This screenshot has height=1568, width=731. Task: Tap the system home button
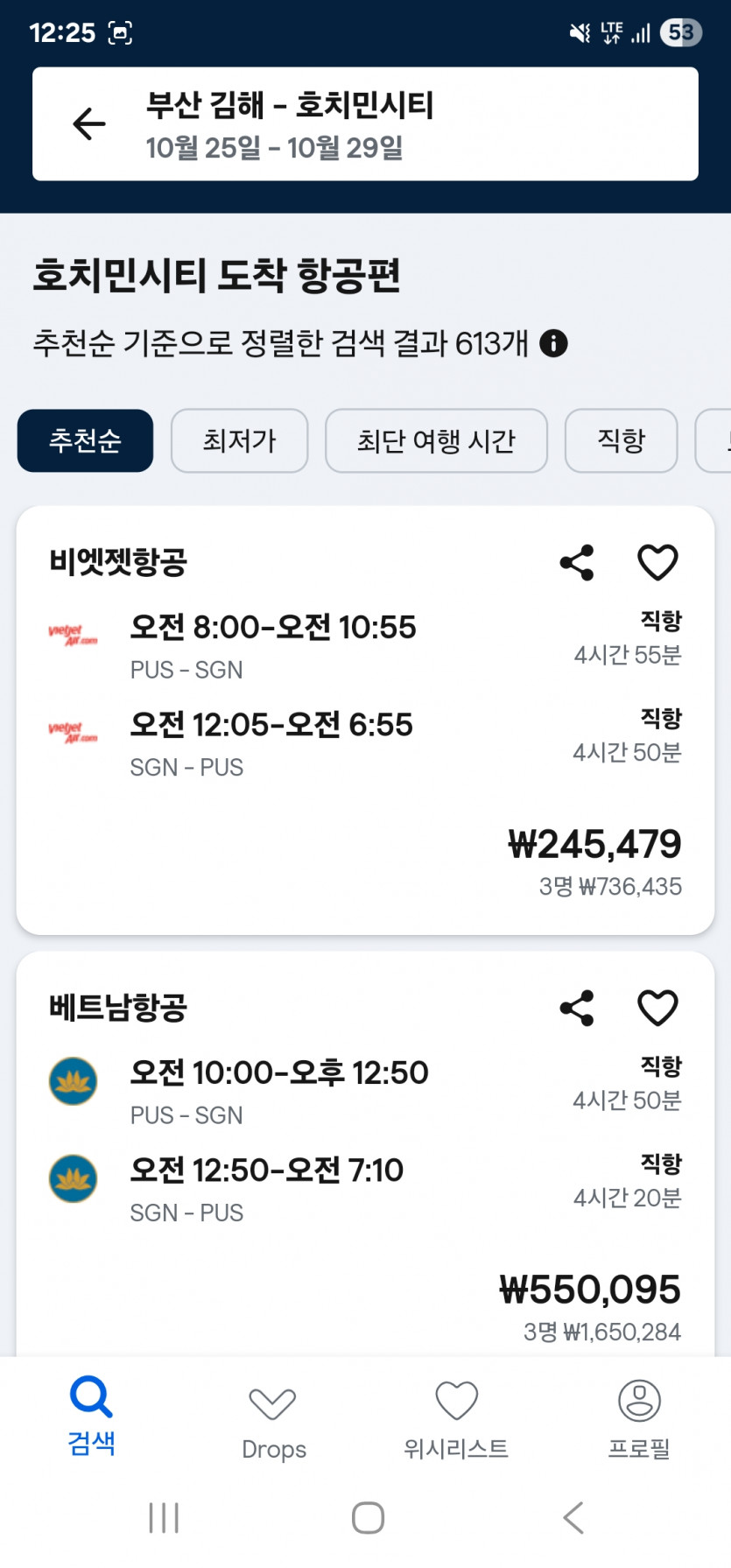tap(368, 1517)
